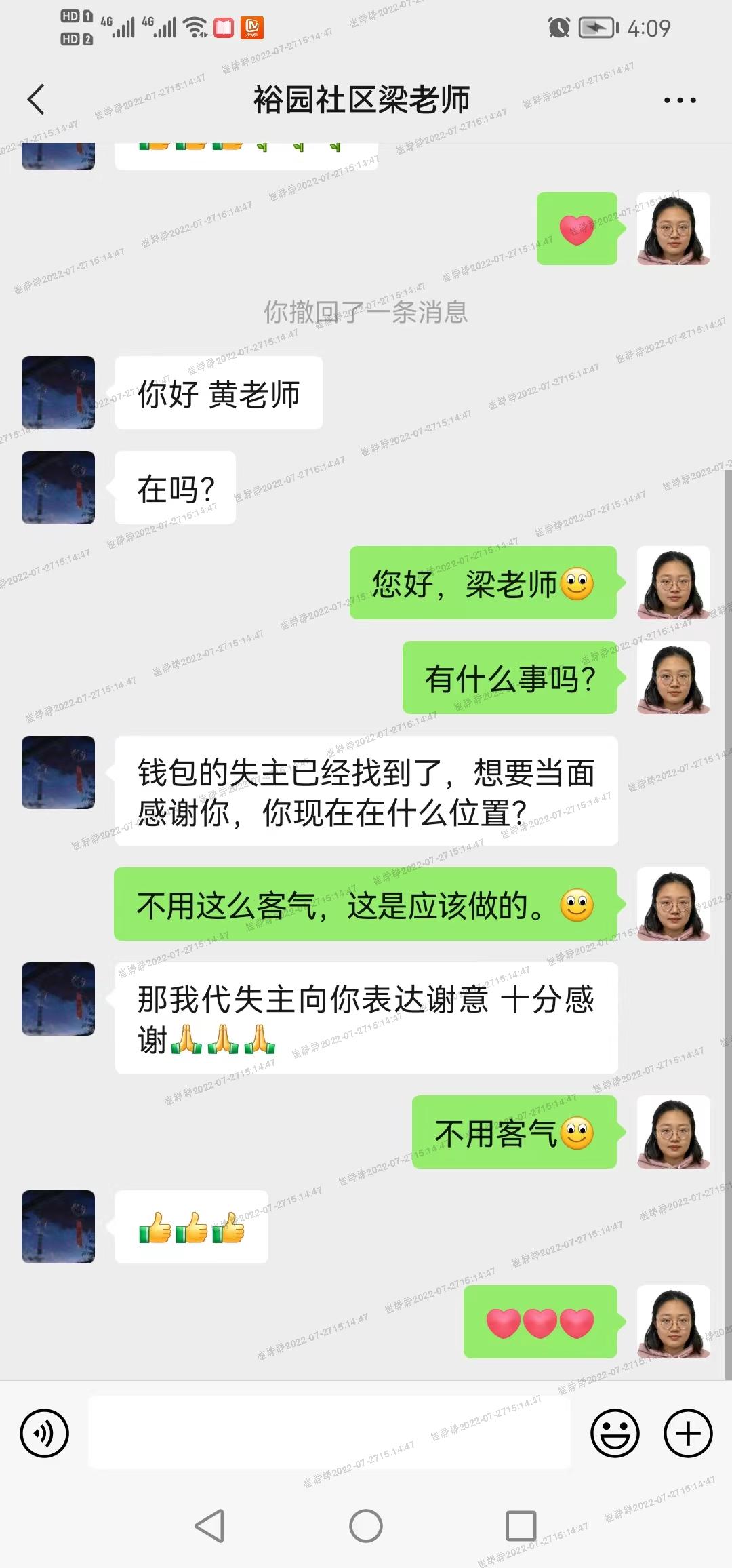This screenshot has height=1568, width=732.
Task: Open the emoji sticker panel
Action: pos(615,1433)
